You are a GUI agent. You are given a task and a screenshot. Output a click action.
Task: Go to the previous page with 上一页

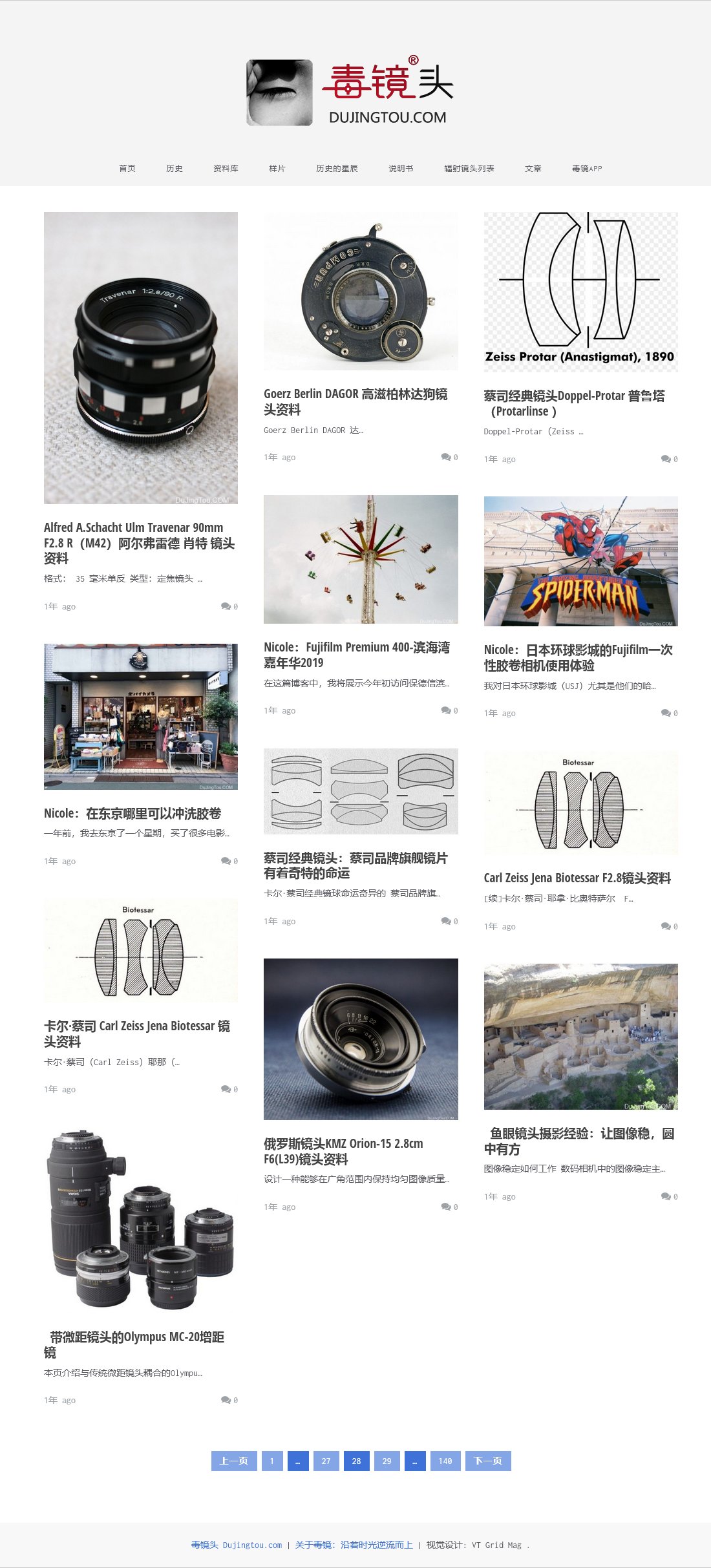coord(234,1461)
